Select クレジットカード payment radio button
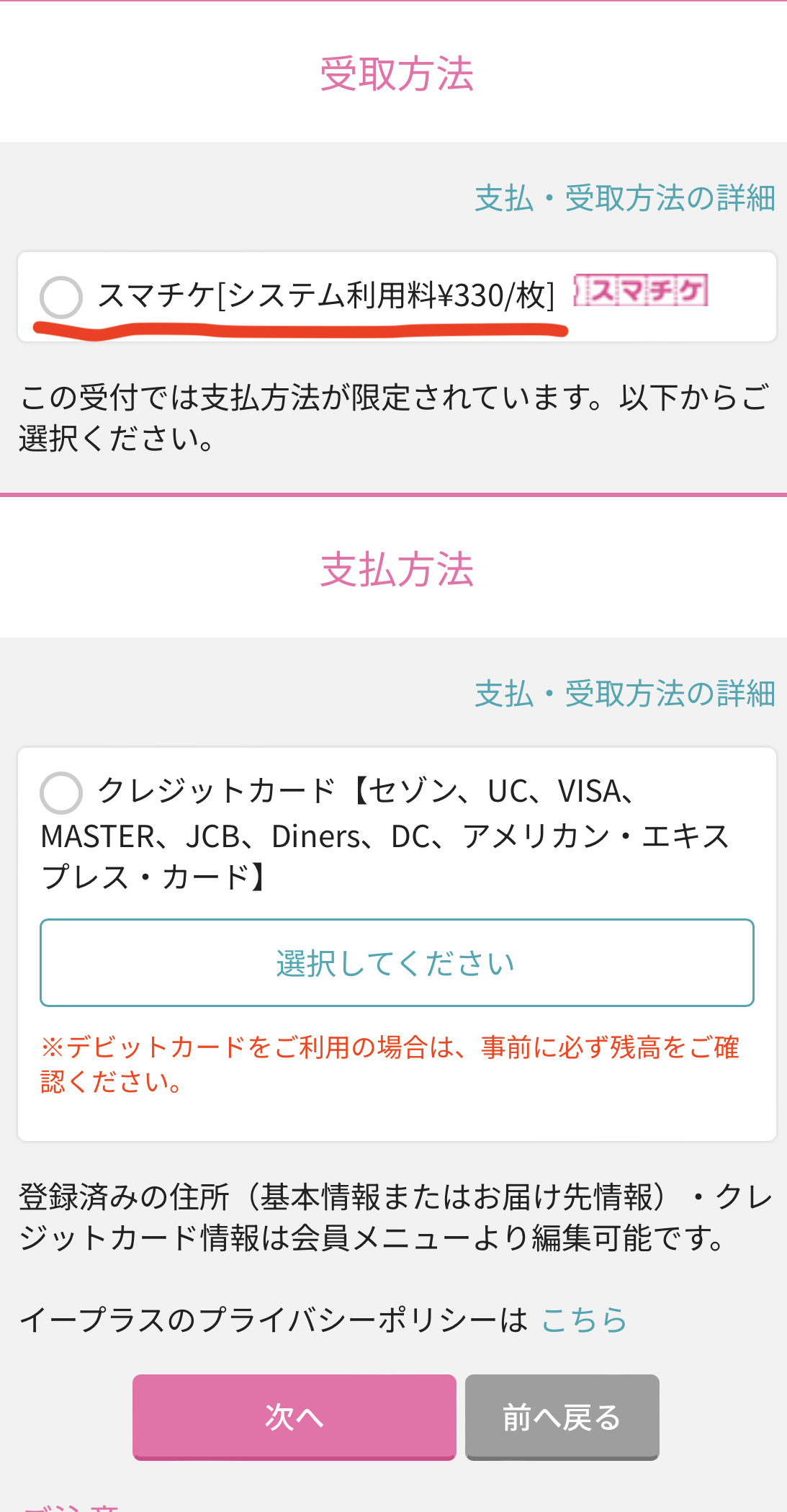Viewport: 787px width, 1512px height. [61, 792]
